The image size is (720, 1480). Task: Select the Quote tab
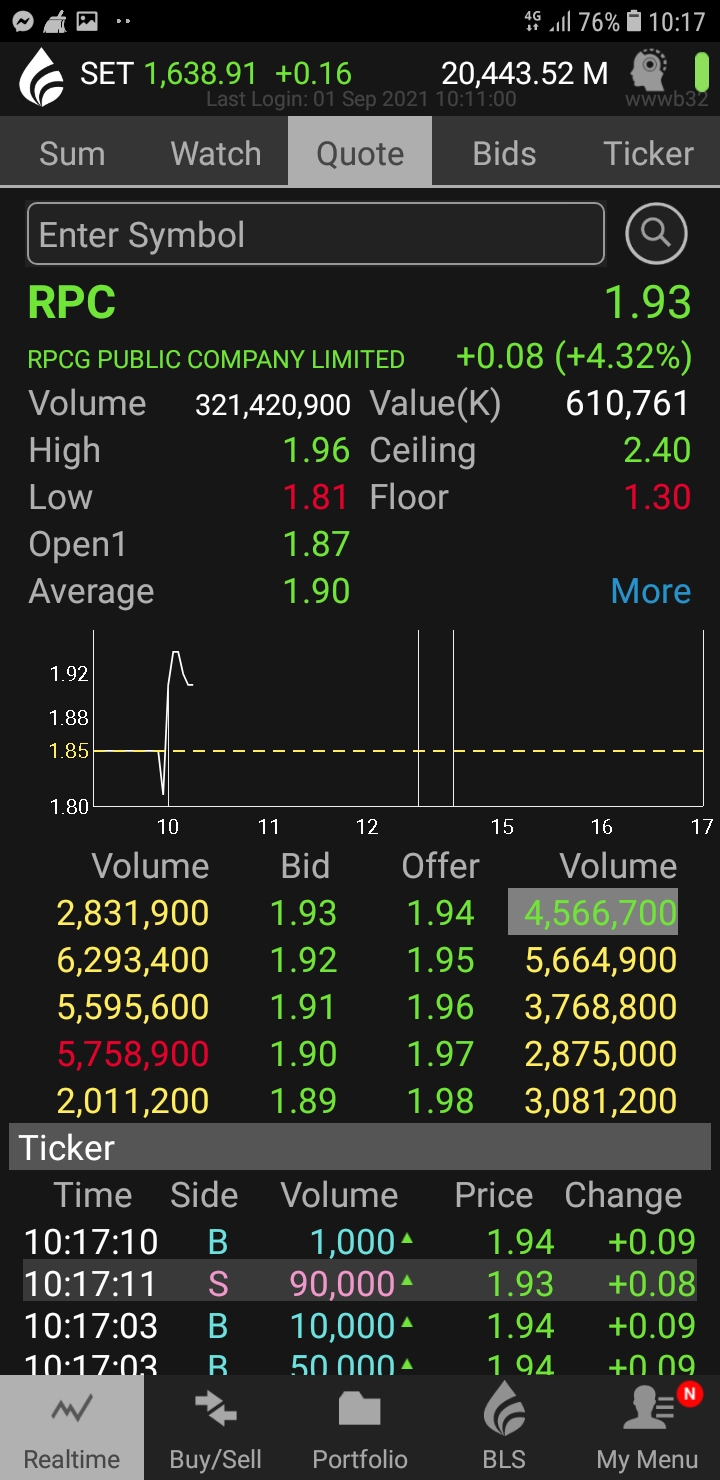coord(360,153)
